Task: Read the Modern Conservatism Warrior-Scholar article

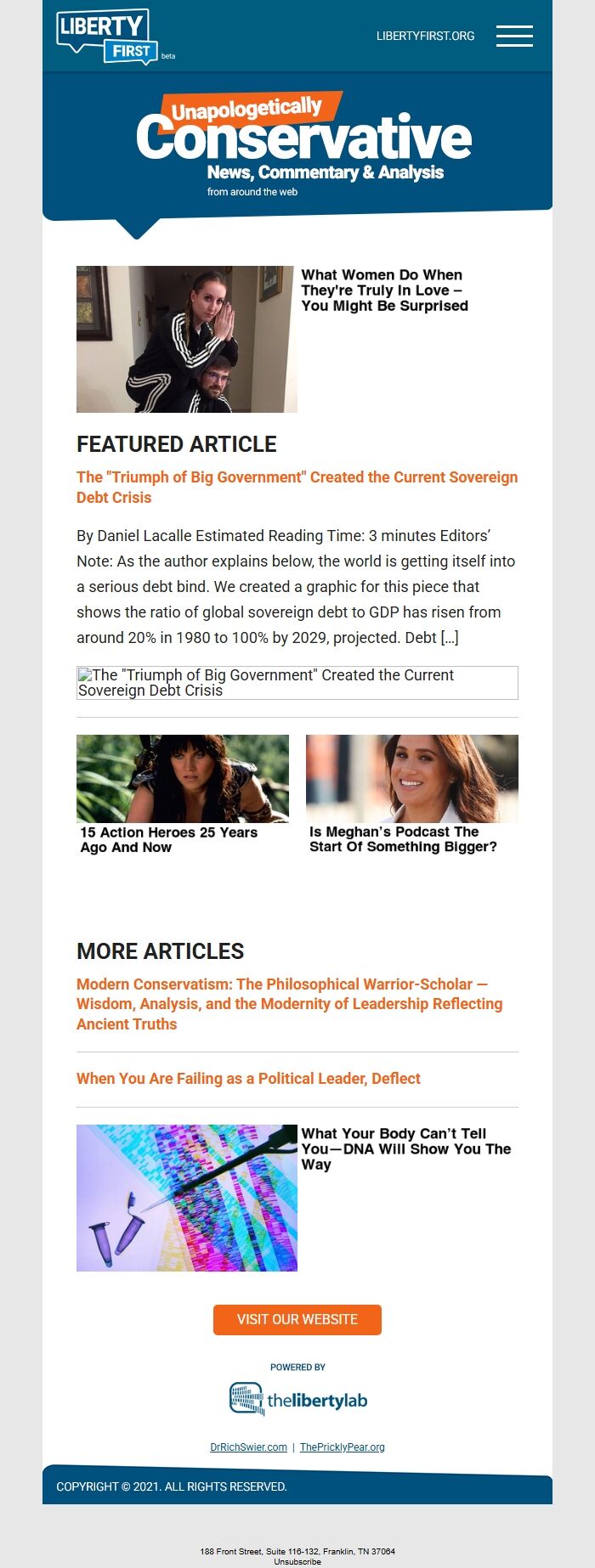Action: point(289,1004)
